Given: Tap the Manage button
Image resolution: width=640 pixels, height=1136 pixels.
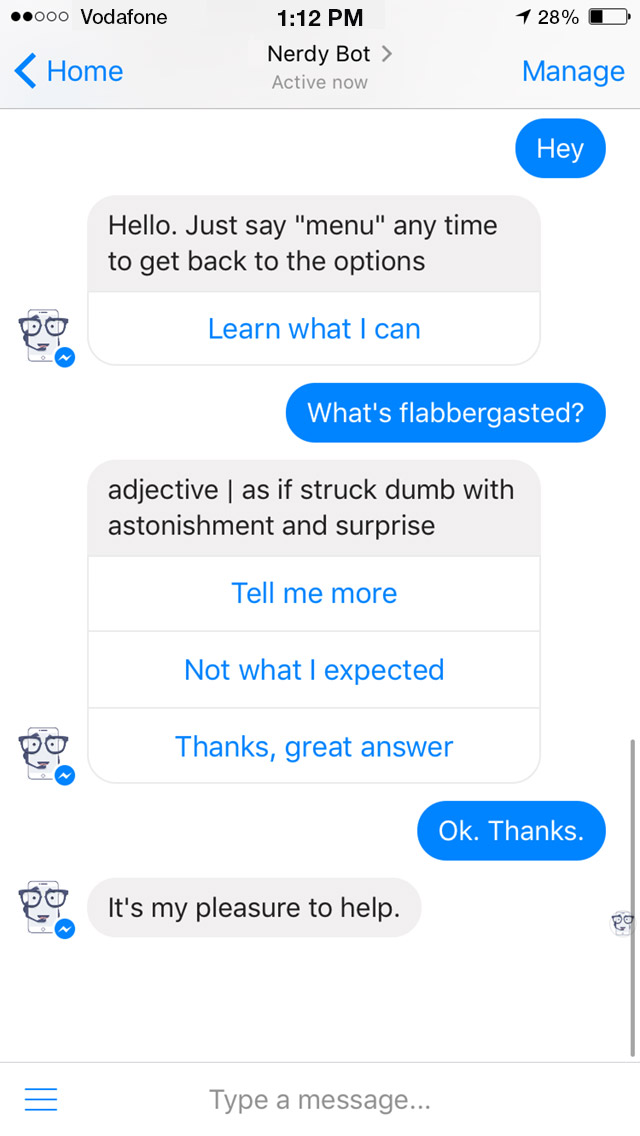Looking at the screenshot, I should point(572,71).
